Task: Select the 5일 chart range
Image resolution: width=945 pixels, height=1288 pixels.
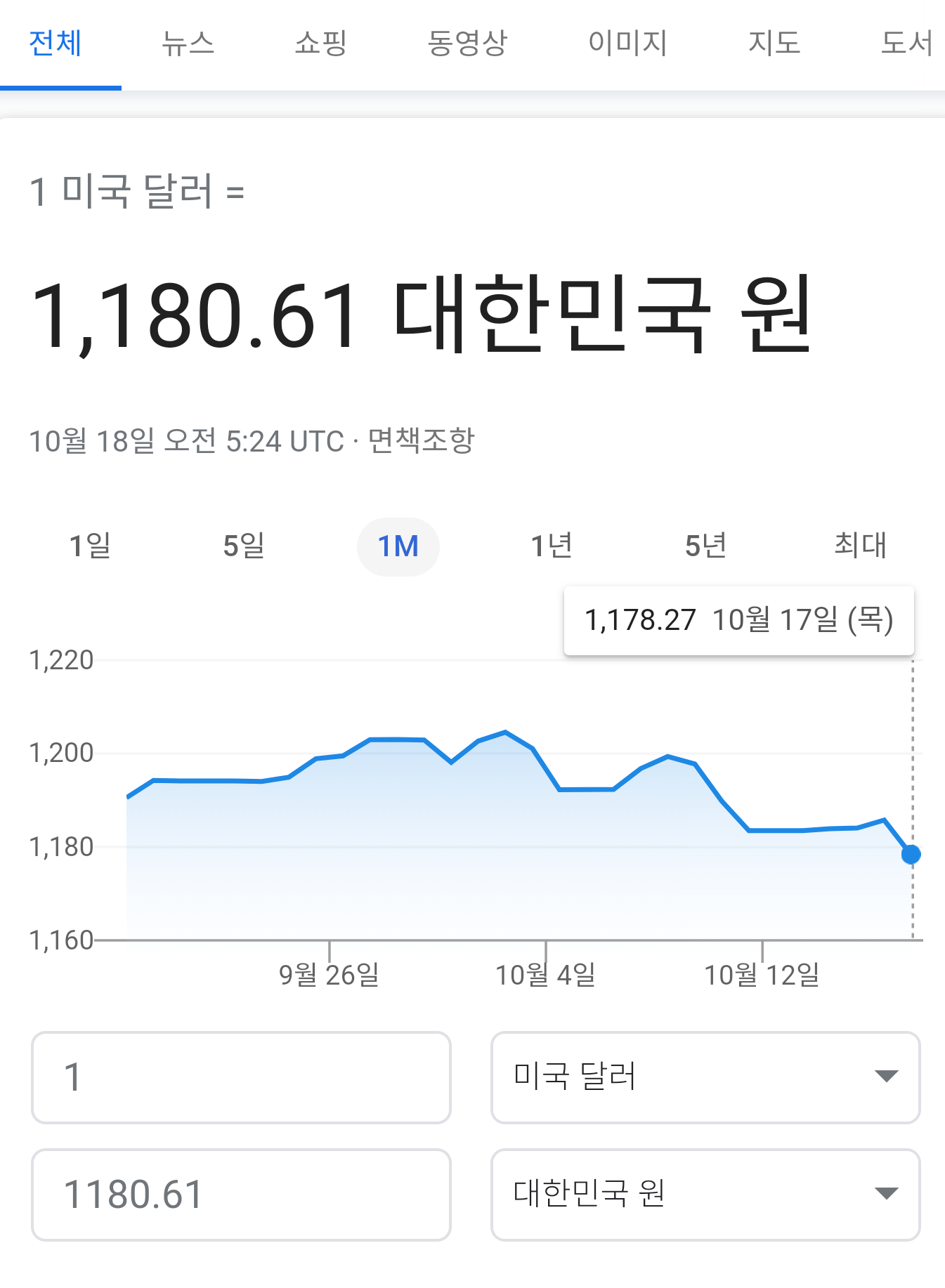Action: [x=244, y=546]
